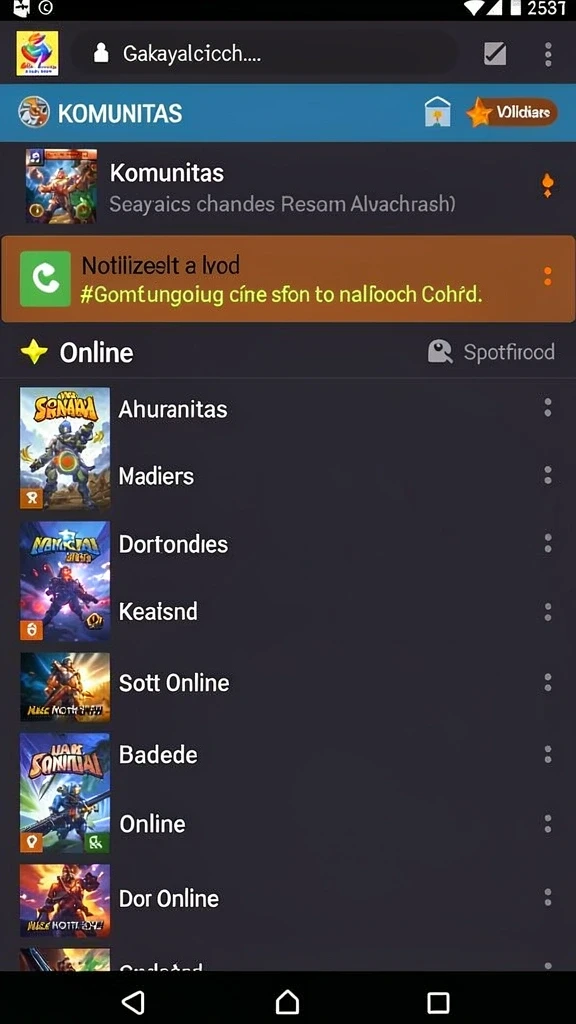Open the browser overflow menu
Viewport: 576px width, 1024px height.
pos(548,54)
